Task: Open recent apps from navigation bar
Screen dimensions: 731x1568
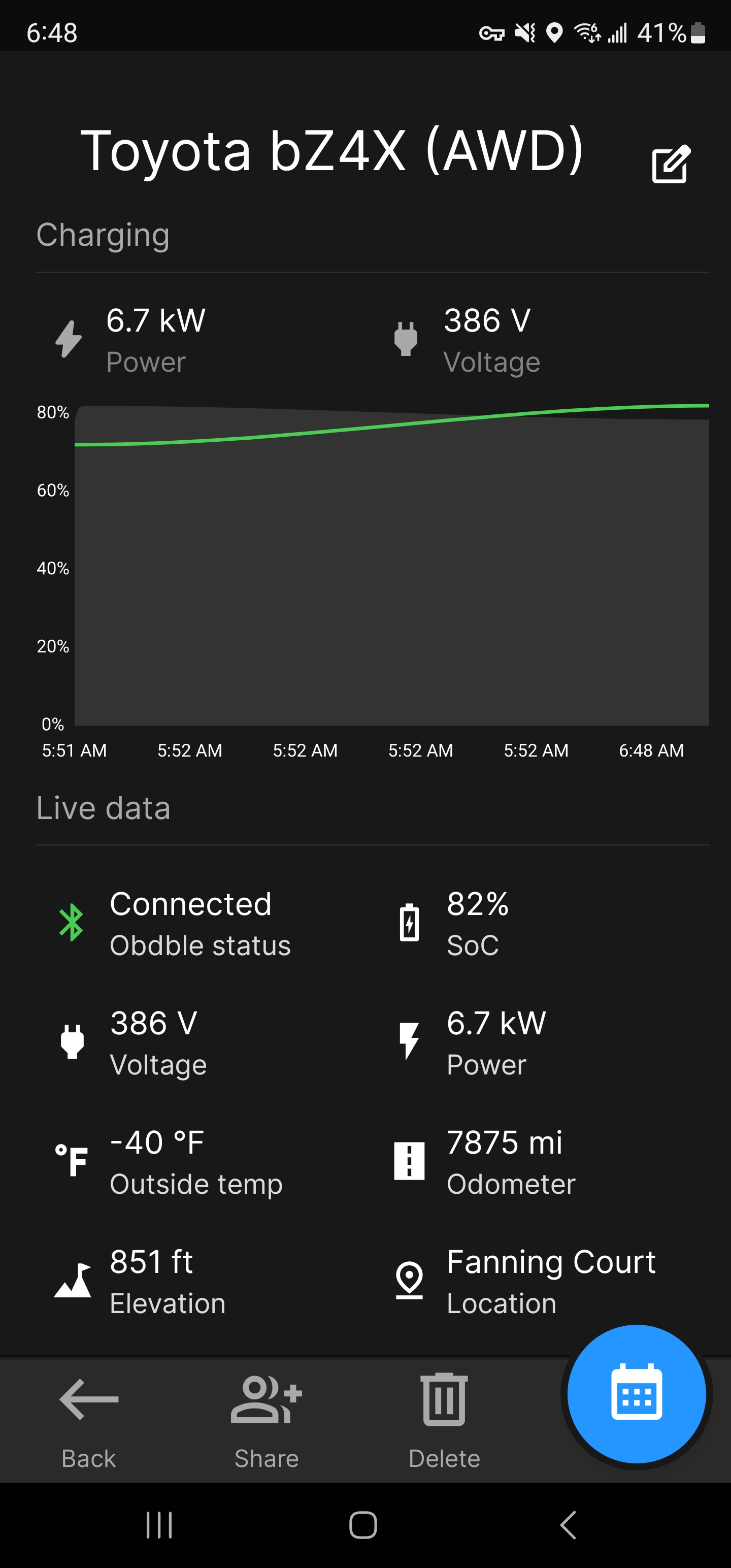Action: [159, 1525]
